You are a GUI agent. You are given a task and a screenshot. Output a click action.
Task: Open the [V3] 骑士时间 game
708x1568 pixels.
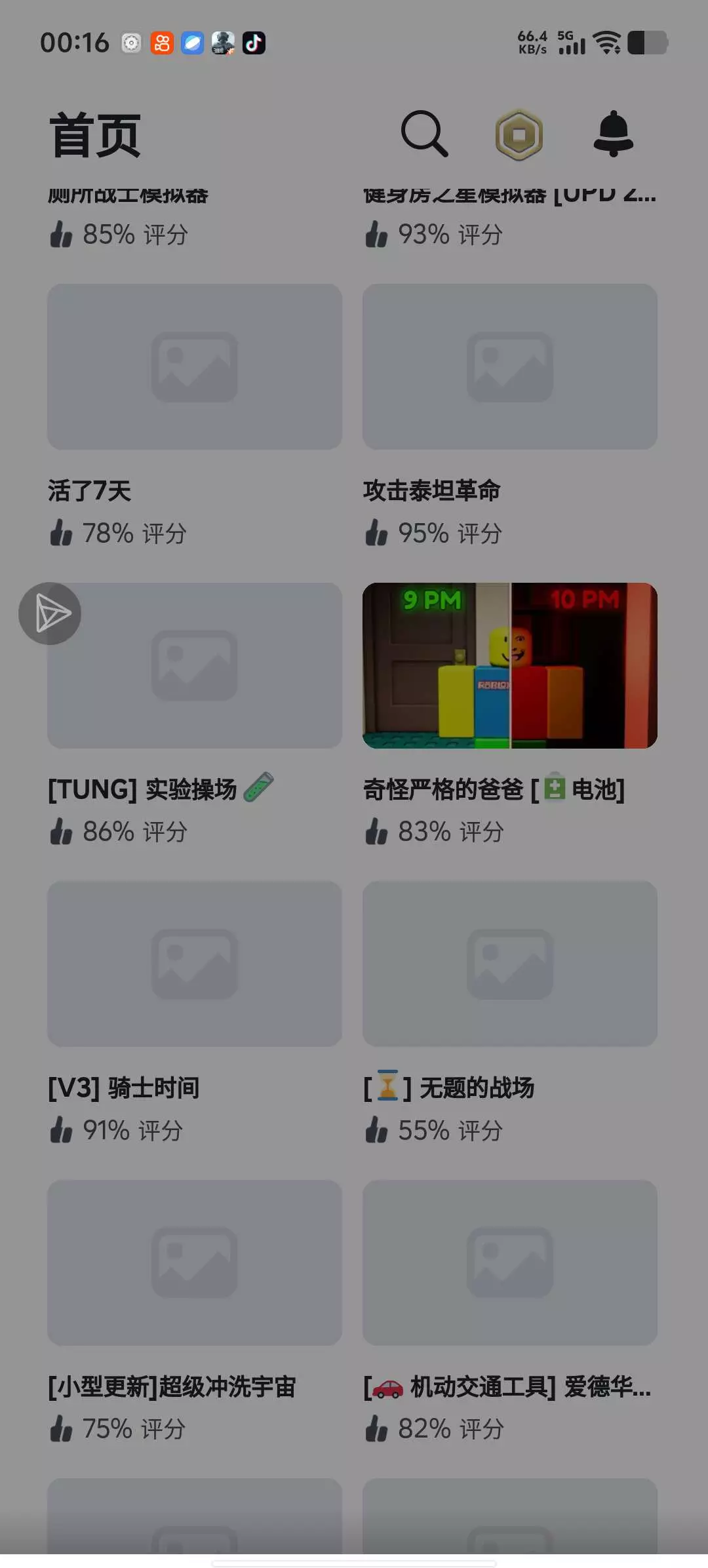pyautogui.click(x=194, y=1013)
